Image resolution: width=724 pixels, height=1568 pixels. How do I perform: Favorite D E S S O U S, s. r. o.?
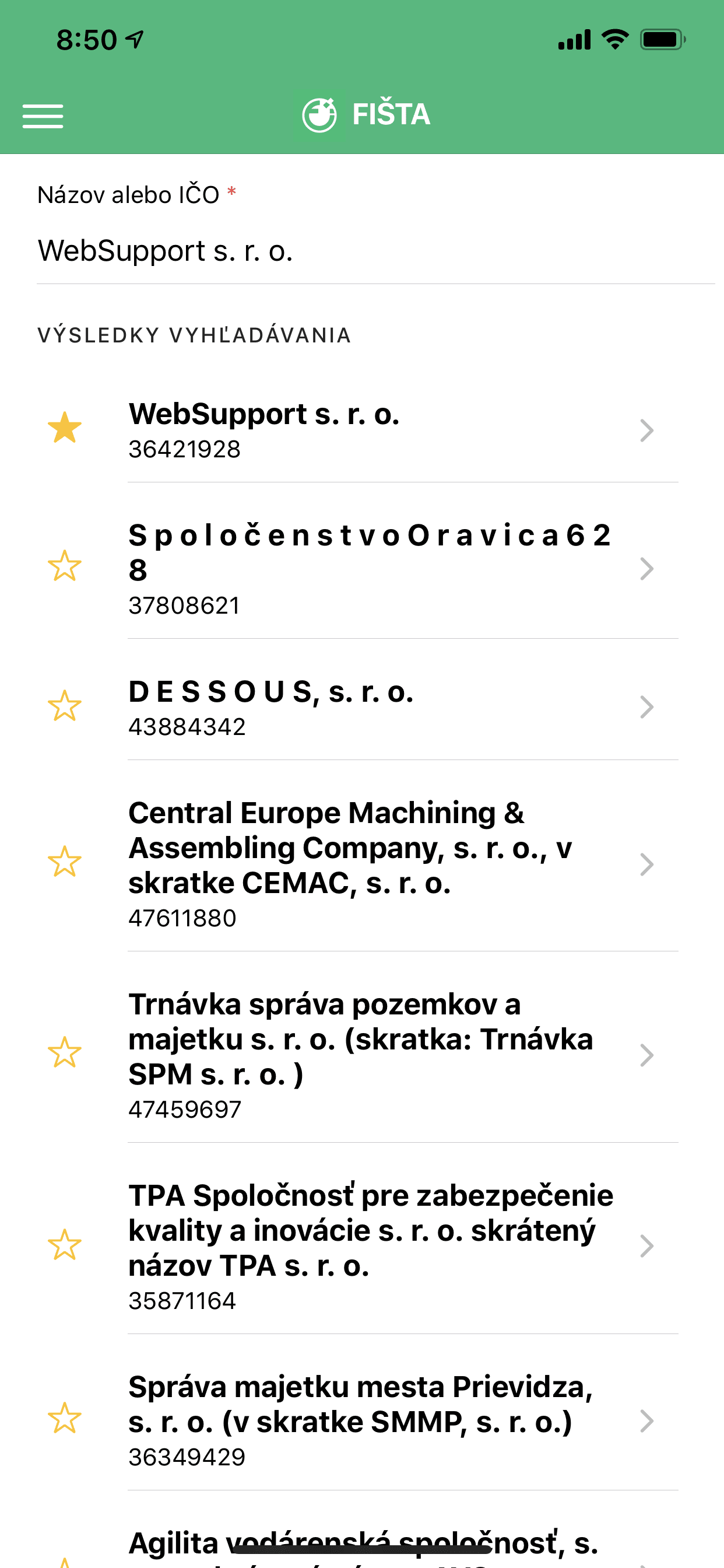click(x=65, y=706)
